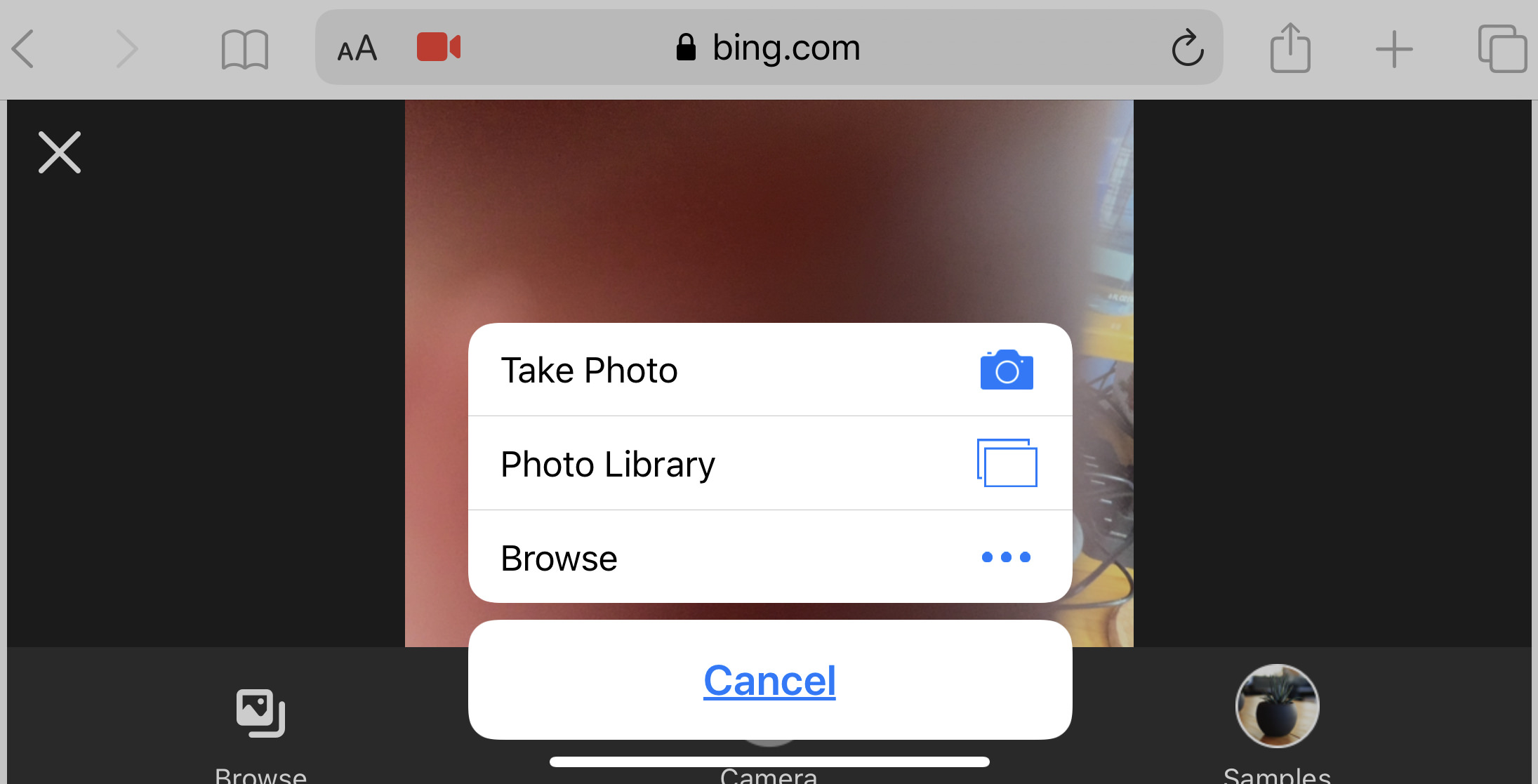Viewport: 1538px width, 784px height.
Task: Add a new browser tab
Action: (1393, 49)
